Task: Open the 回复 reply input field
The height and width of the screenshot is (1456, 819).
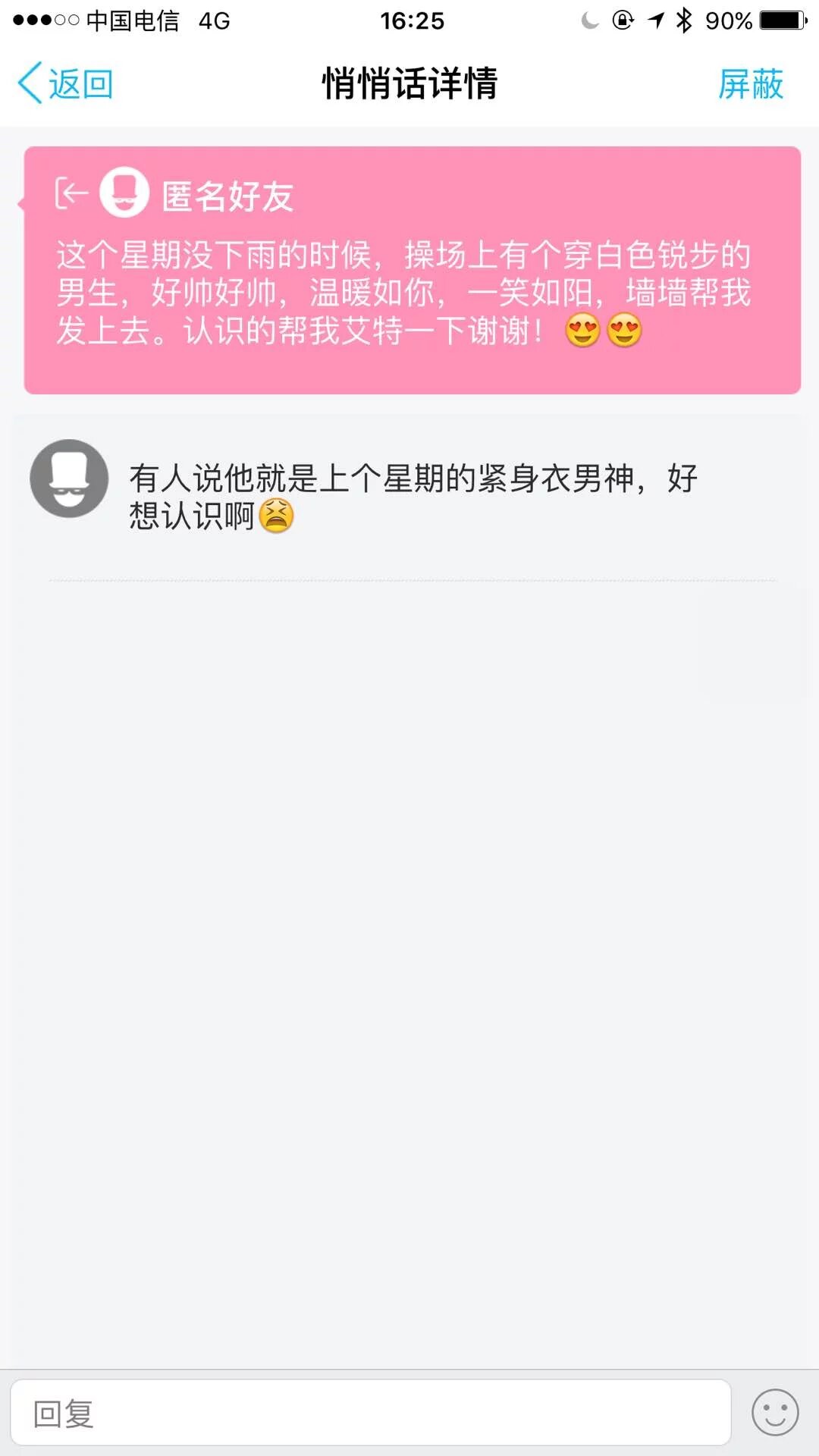Action: point(370,1413)
